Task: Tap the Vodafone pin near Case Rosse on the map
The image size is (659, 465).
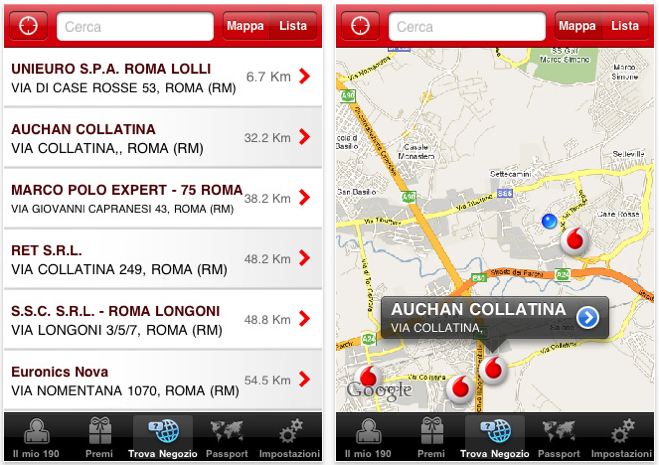Action: point(572,240)
